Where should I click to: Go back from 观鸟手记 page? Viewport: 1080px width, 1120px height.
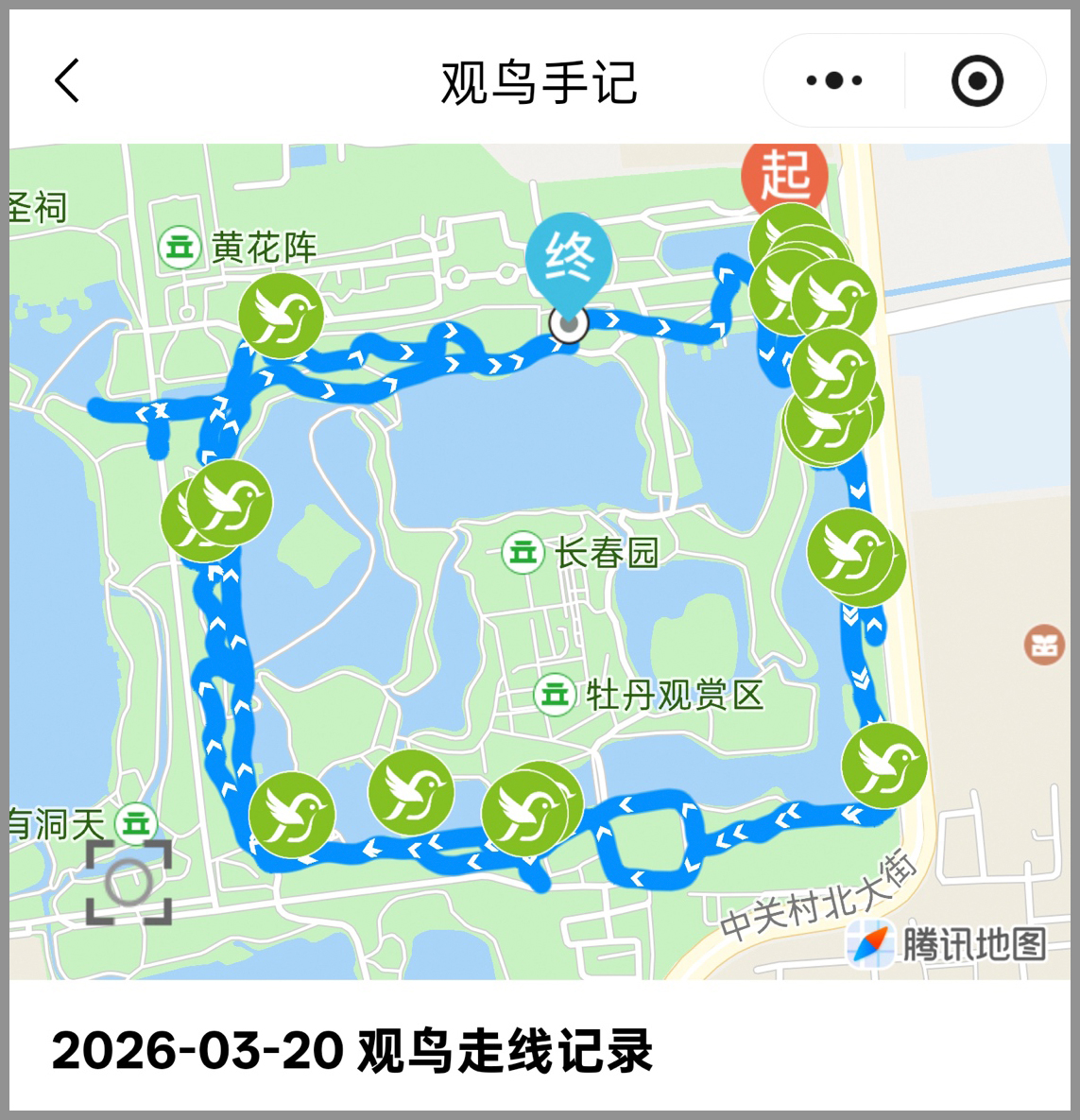click(x=67, y=80)
